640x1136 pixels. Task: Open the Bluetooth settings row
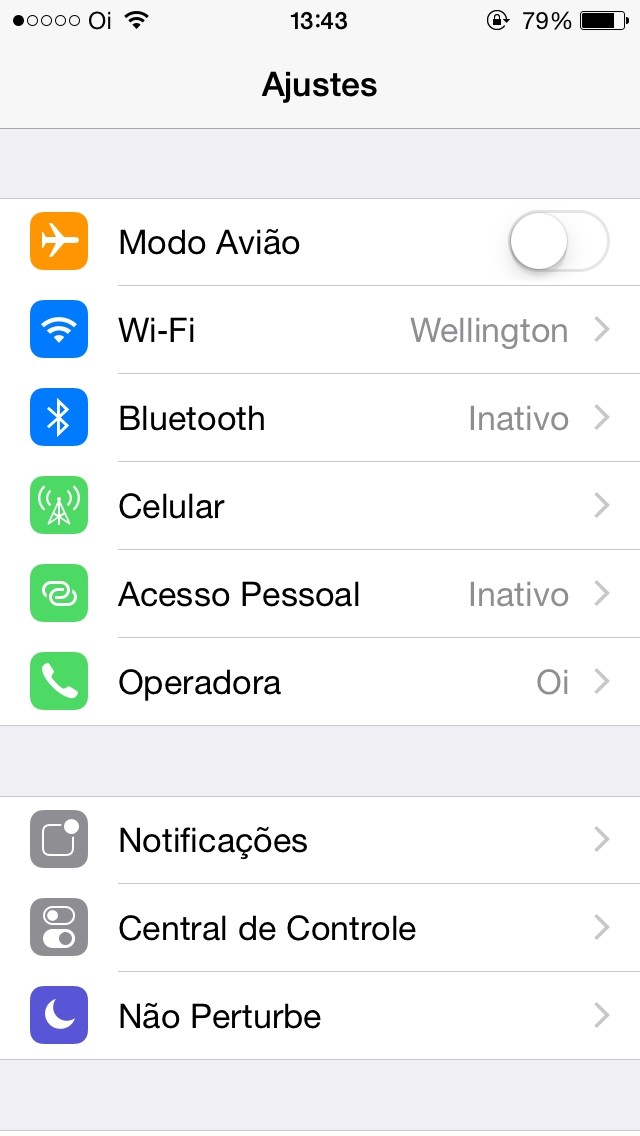pyautogui.click(x=320, y=418)
